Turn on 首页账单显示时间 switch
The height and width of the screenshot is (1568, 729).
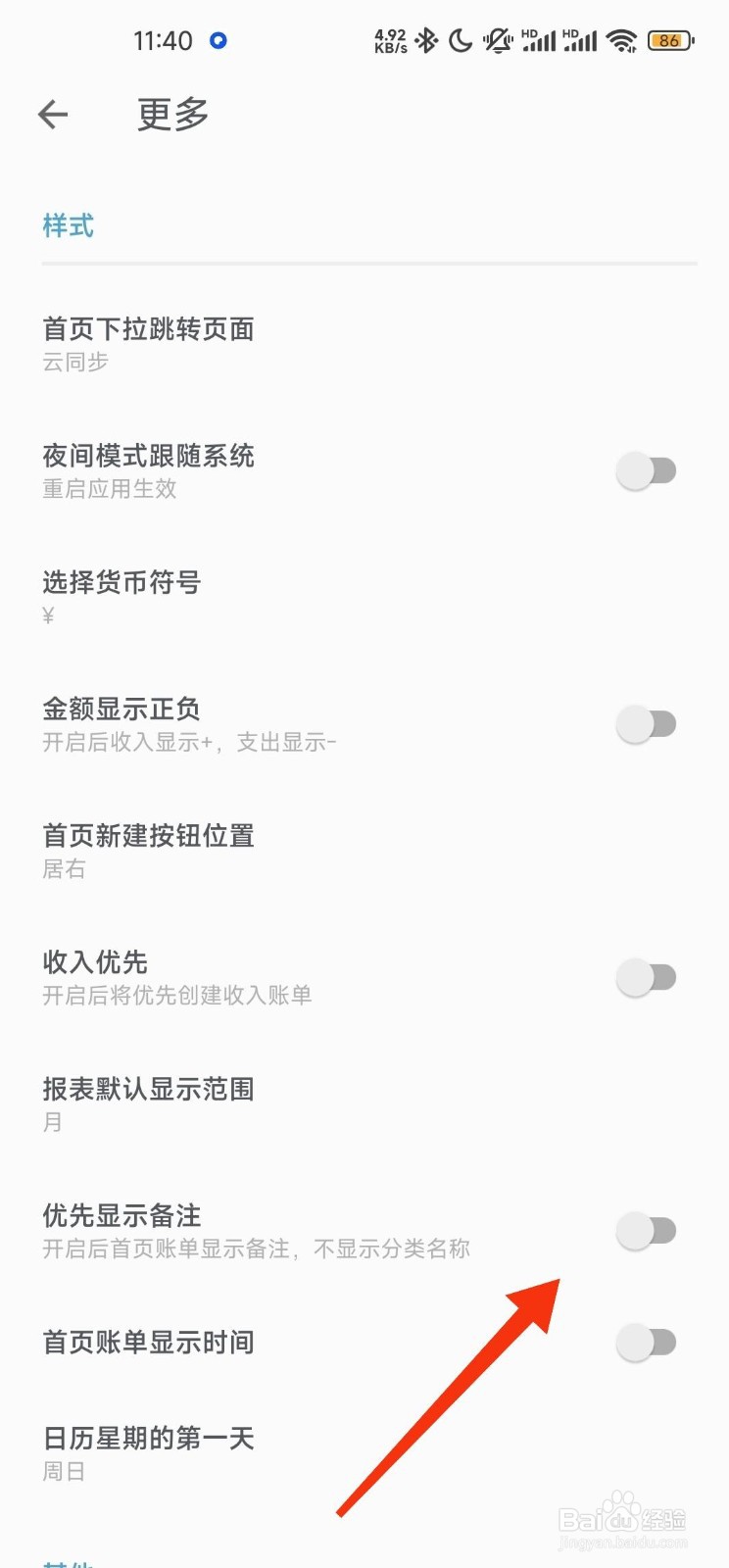(x=647, y=1343)
